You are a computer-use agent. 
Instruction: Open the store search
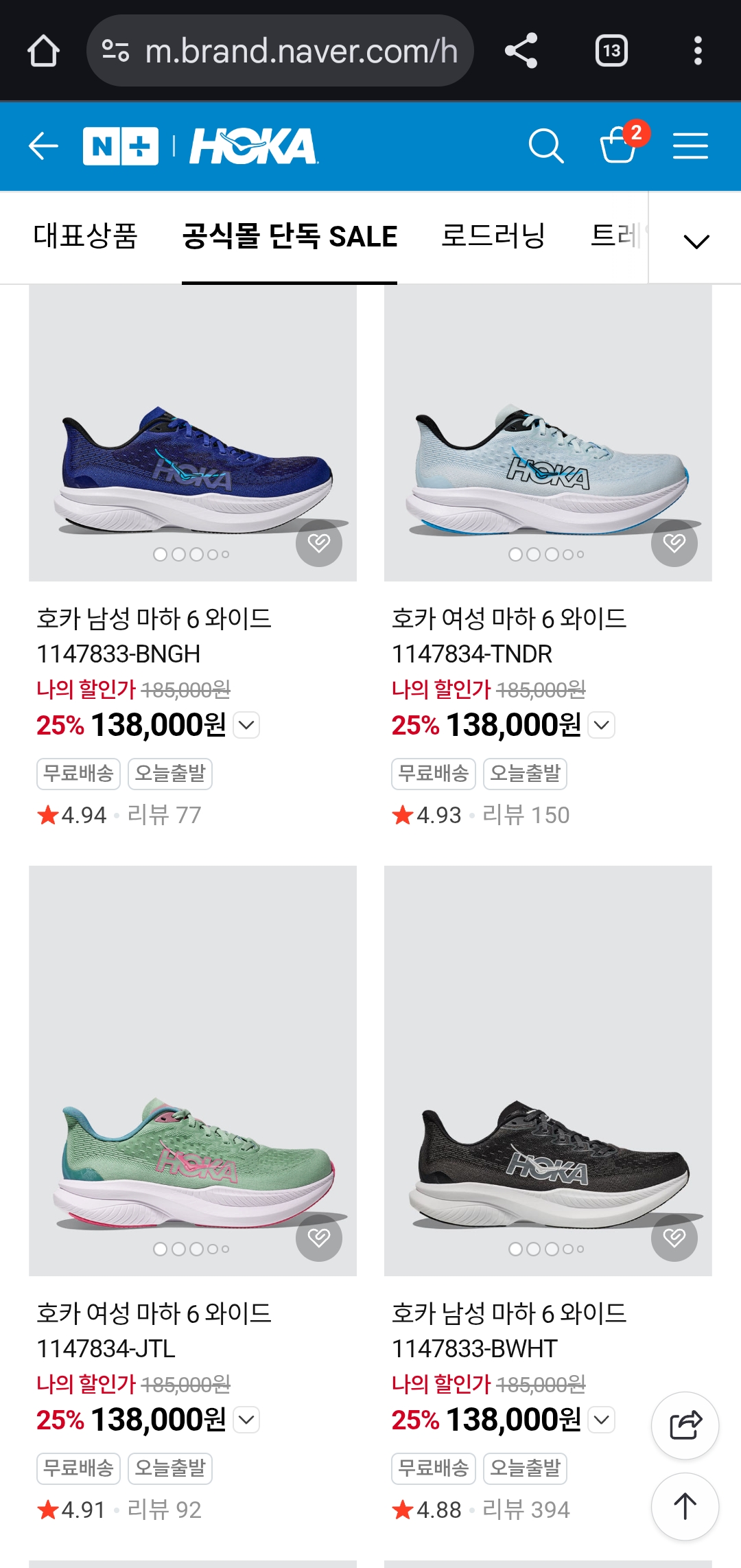point(546,146)
